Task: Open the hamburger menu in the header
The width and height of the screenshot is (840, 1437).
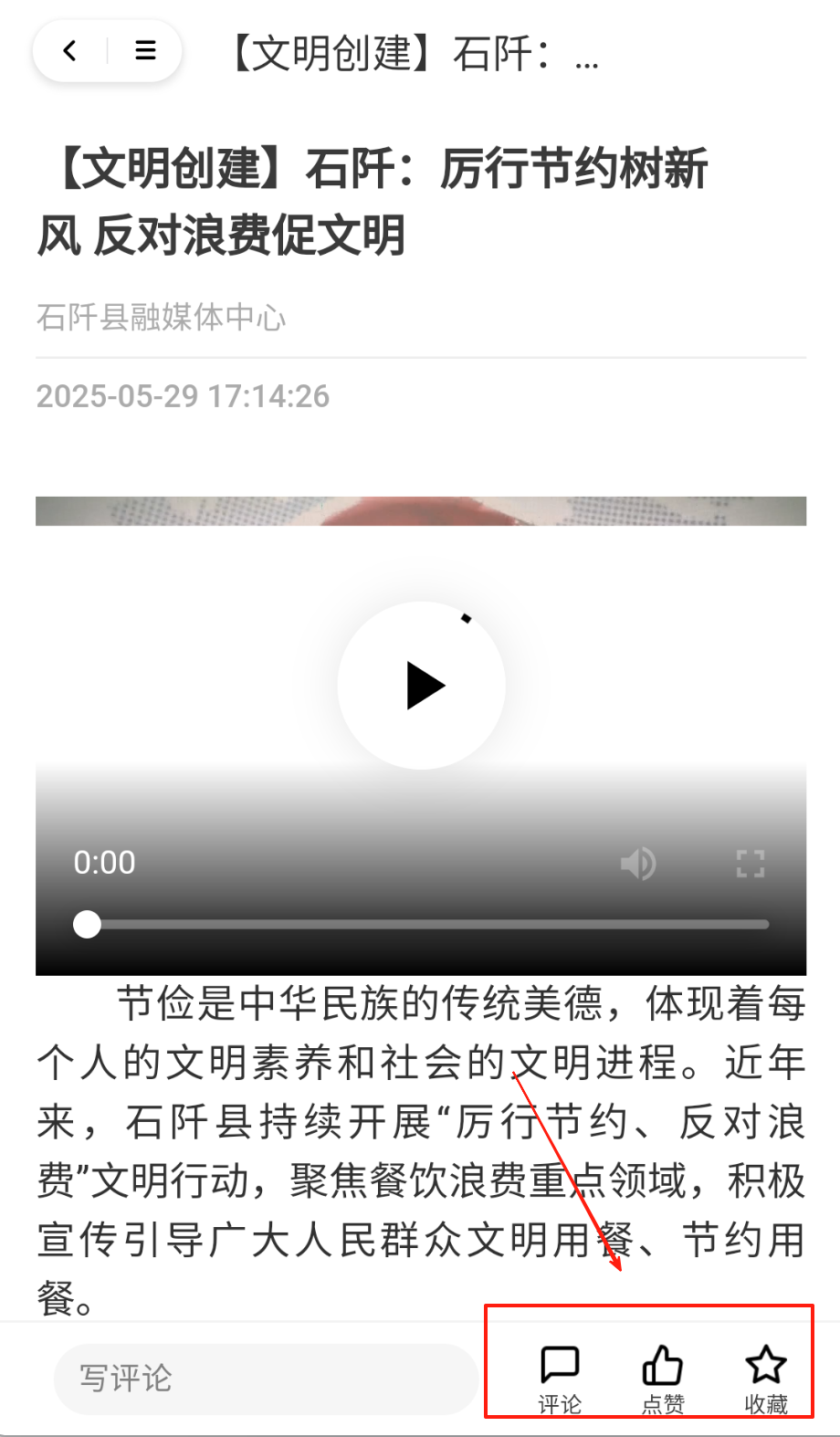Action: [145, 51]
